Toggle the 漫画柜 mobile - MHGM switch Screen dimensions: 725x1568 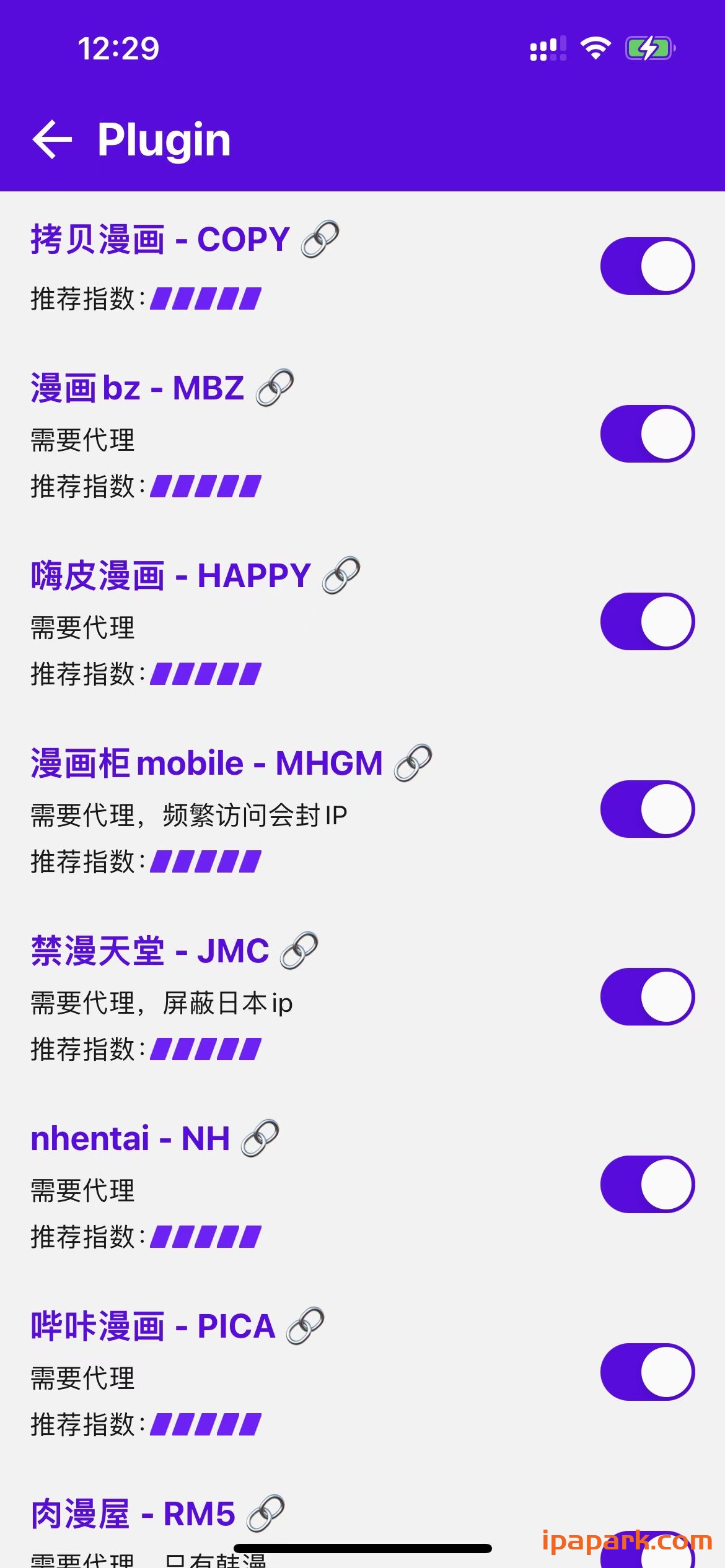click(x=647, y=810)
